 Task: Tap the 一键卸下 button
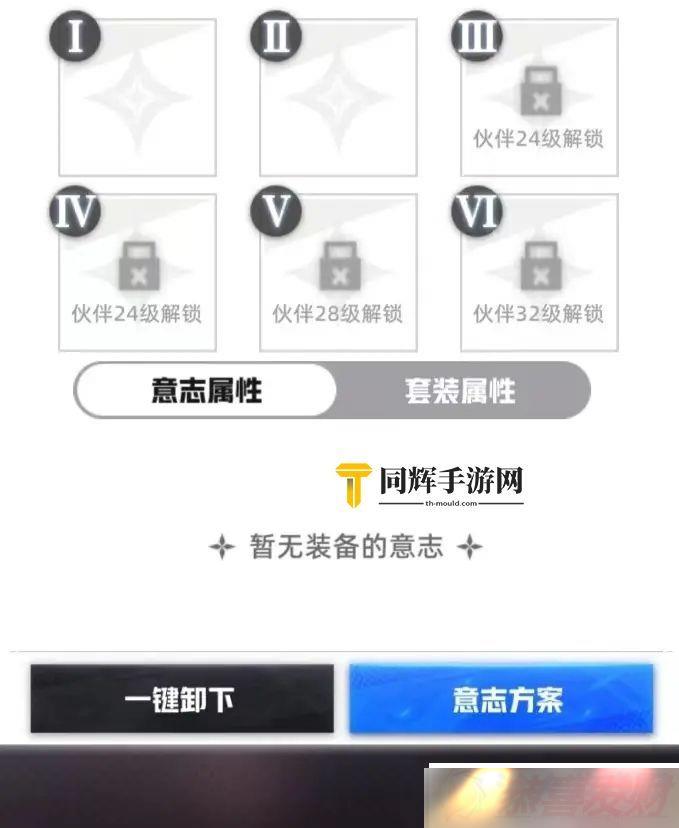pyautogui.click(x=181, y=699)
